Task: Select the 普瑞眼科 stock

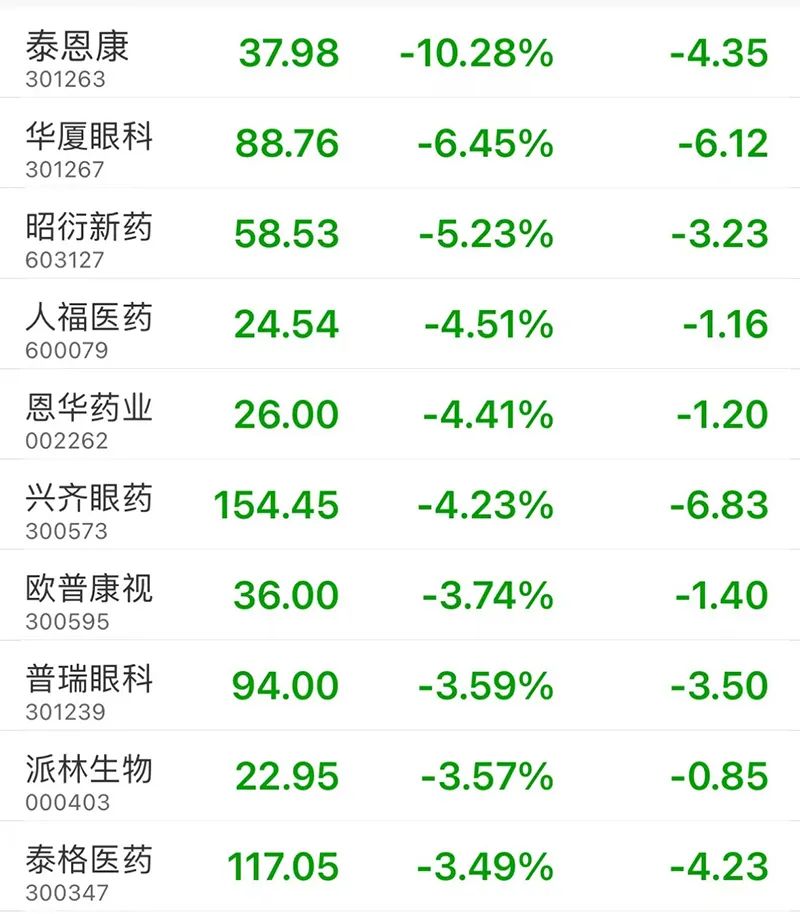Action: [x=88, y=674]
